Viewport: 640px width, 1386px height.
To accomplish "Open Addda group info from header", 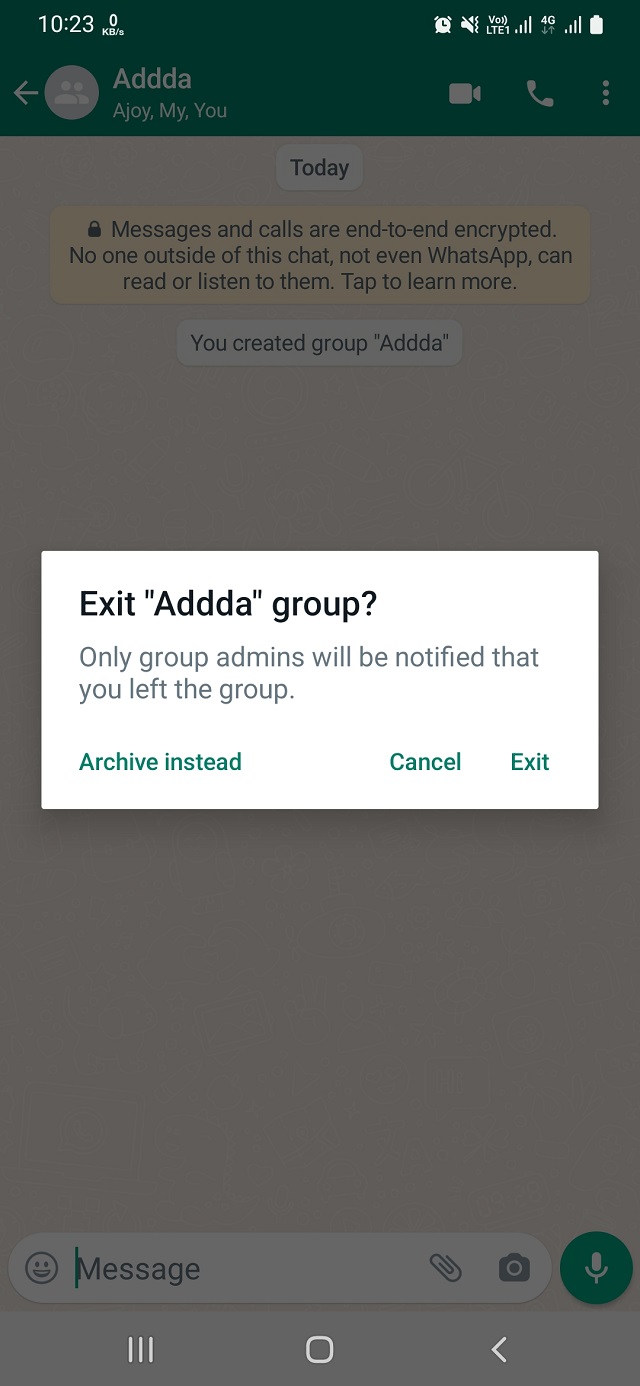I will [x=170, y=93].
